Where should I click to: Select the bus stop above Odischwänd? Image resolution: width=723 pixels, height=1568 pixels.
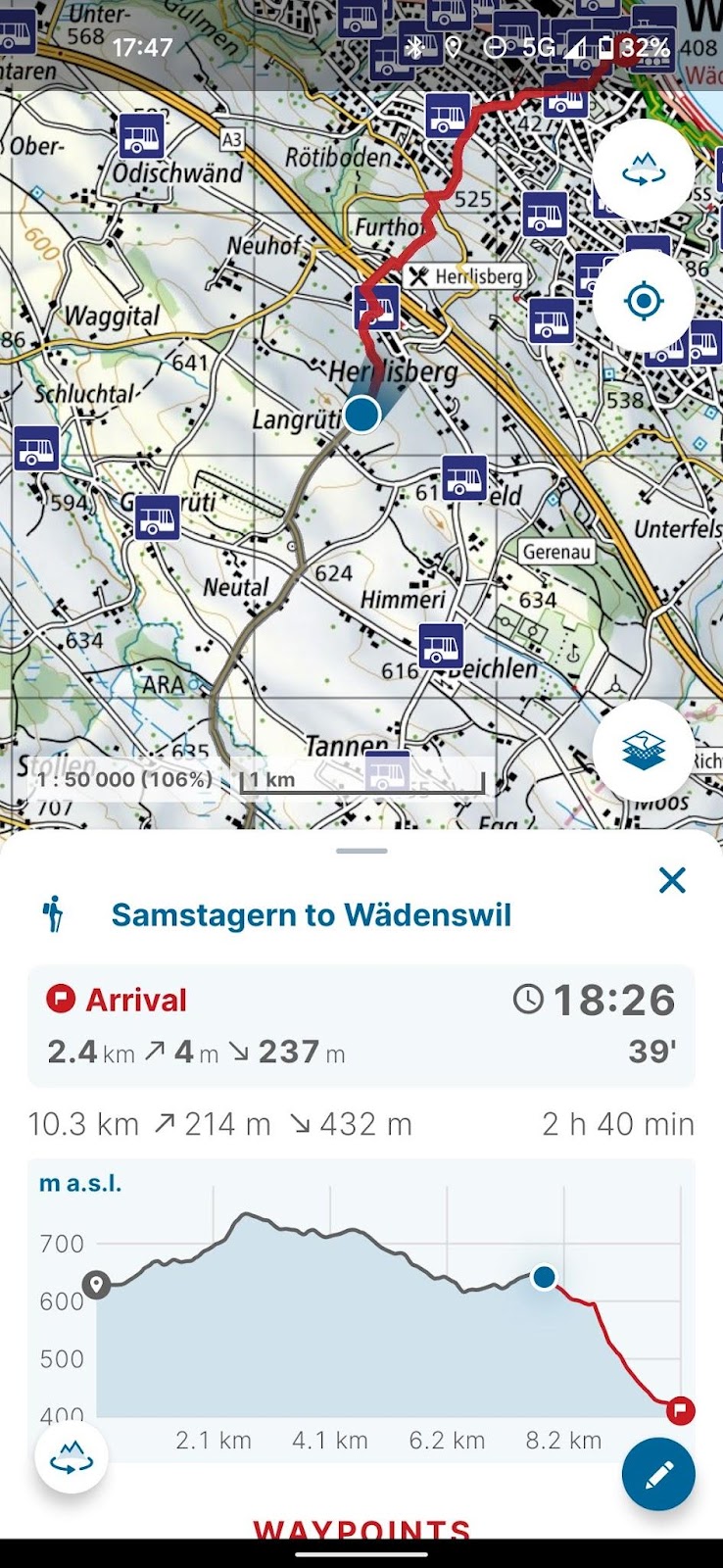141,136
